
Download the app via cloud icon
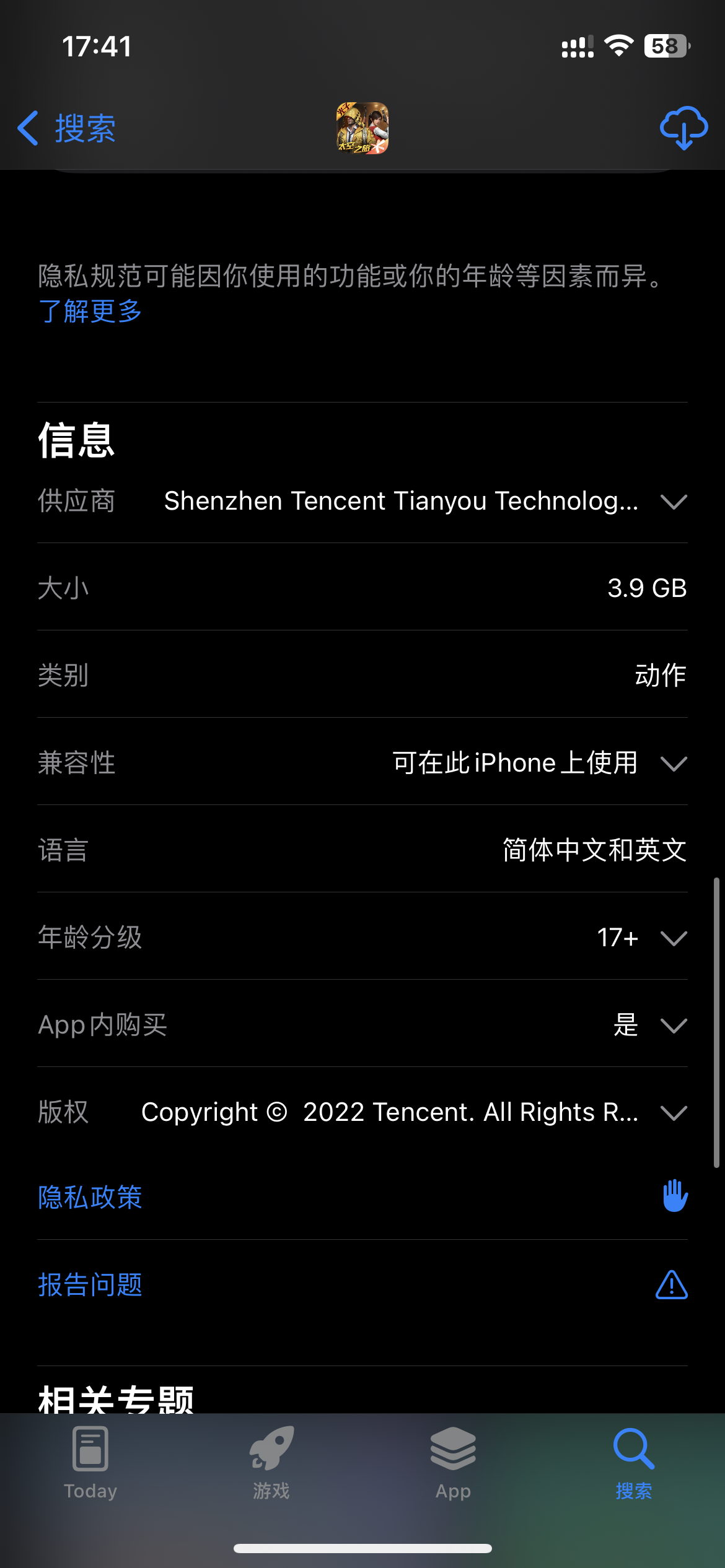(x=683, y=128)
